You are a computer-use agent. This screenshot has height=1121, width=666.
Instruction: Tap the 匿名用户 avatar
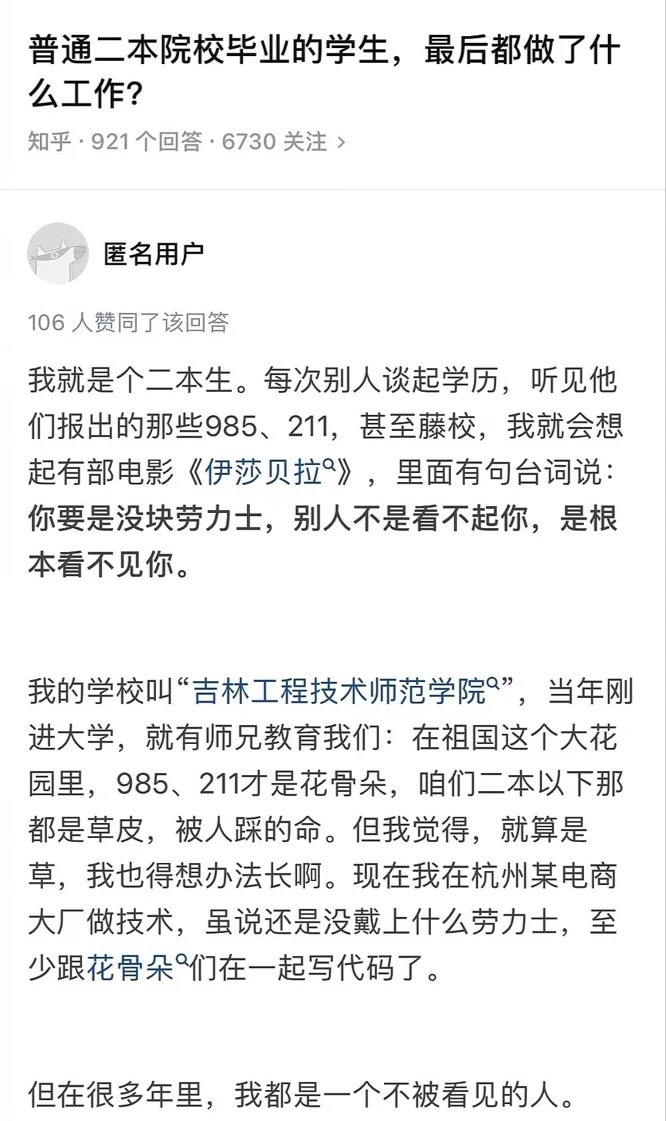pos(57,253)
